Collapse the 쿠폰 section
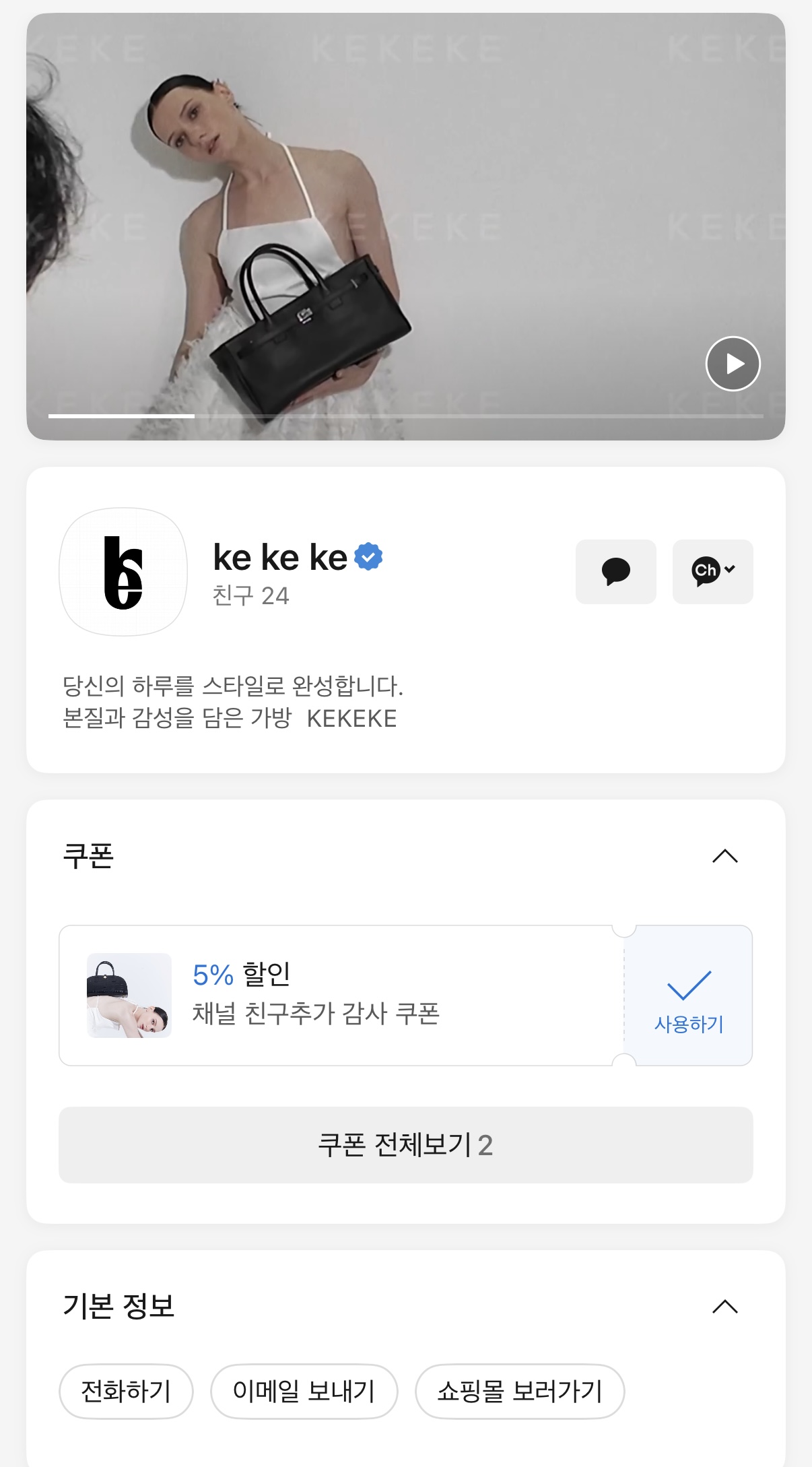The height and width of the screenshot is (1467, 812). [x=725, y=856]
